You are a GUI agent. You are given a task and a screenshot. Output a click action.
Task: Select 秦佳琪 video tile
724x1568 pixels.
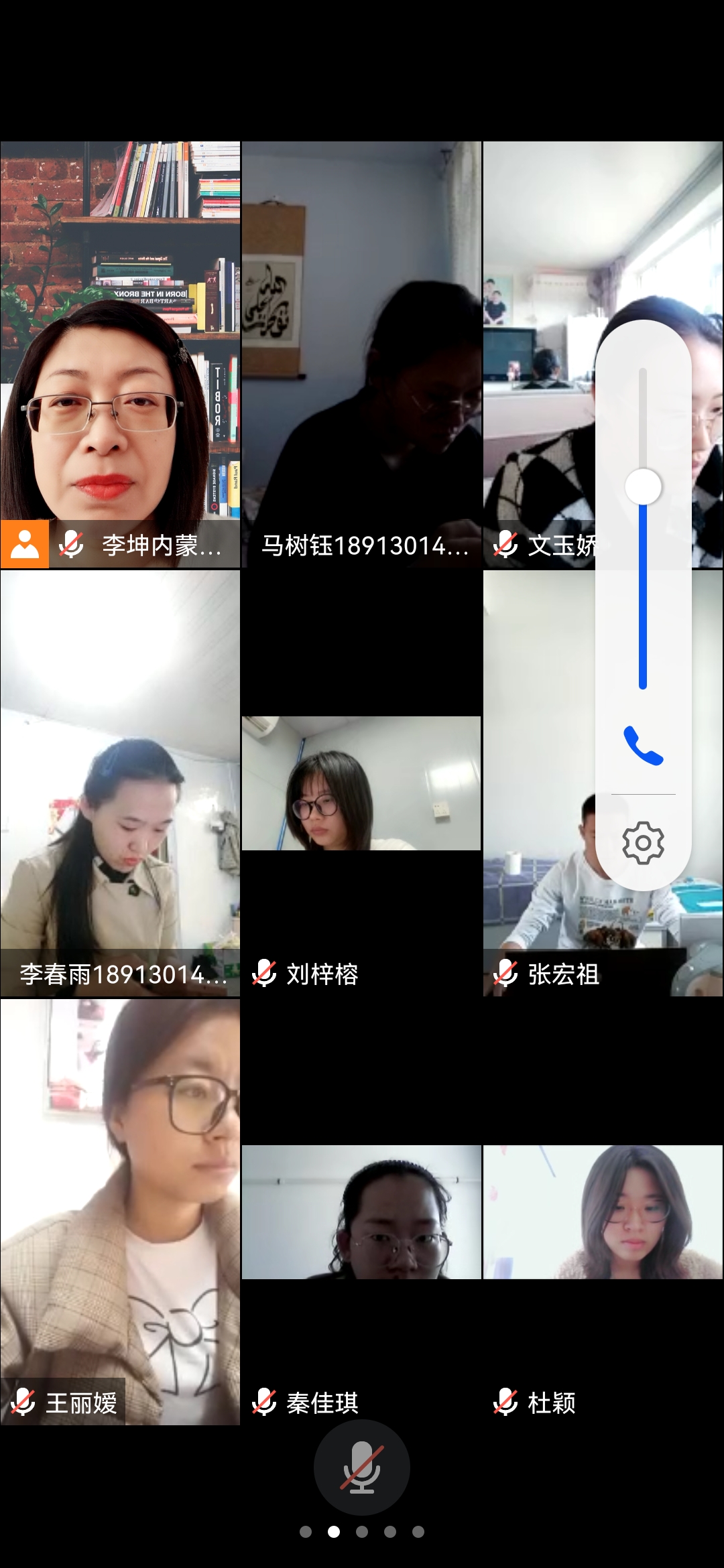pyautogui.click(x=361, y=1212)
